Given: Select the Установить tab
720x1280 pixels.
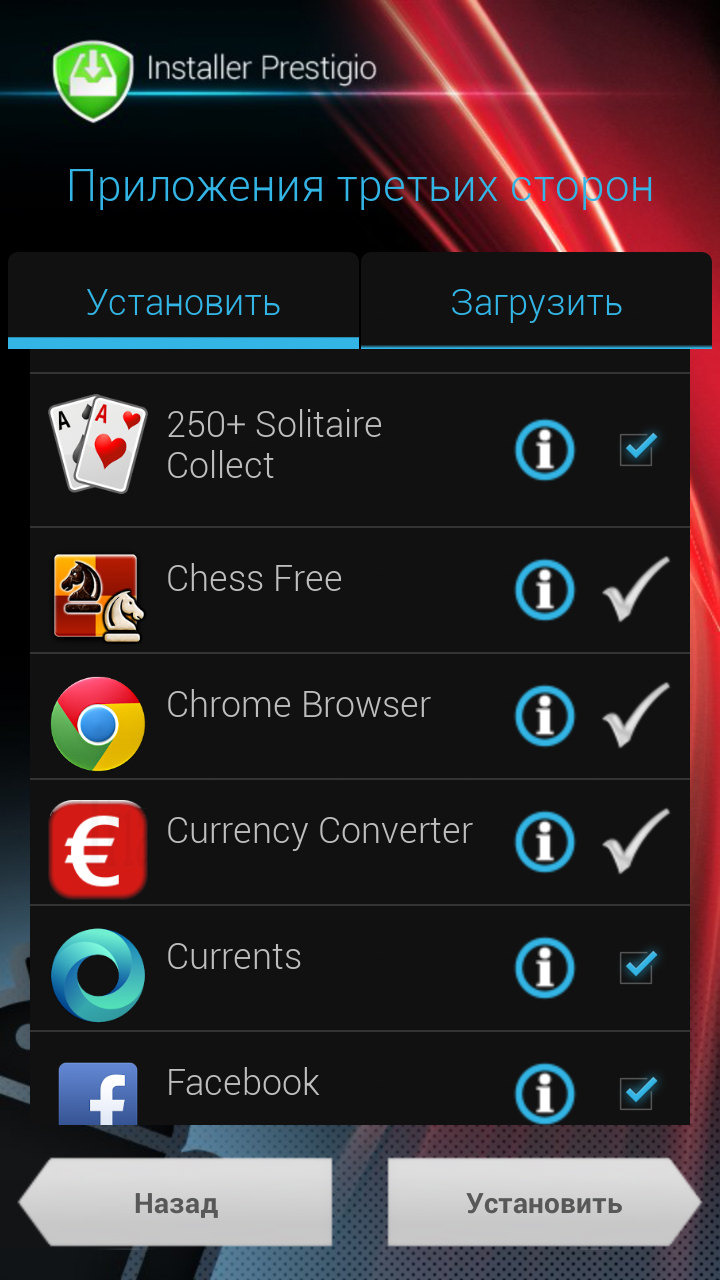Looking at the screenshot, I should tap(183, 301).
